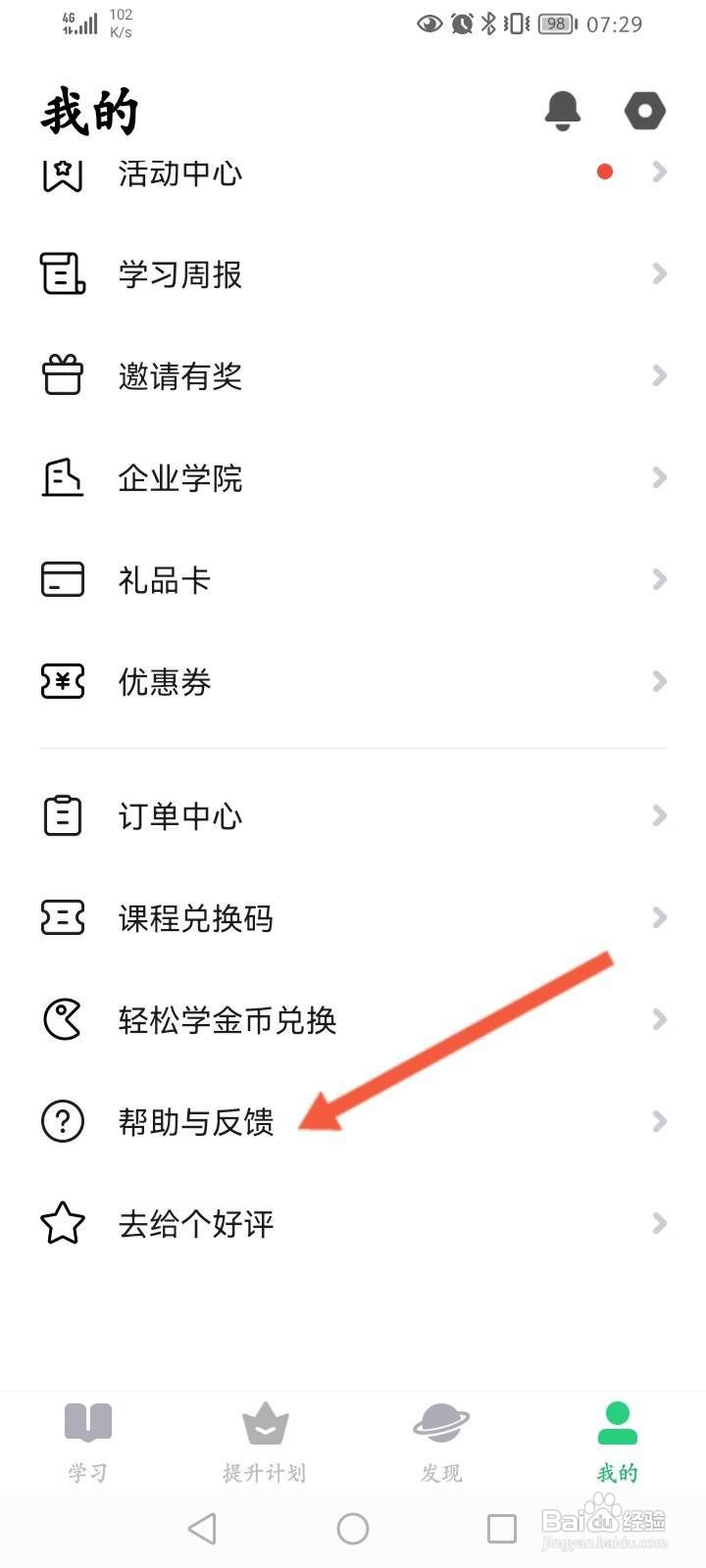Switch to the 发现 tab
The width and height of the screenshot is (706, 1568).
point(440,1441)
